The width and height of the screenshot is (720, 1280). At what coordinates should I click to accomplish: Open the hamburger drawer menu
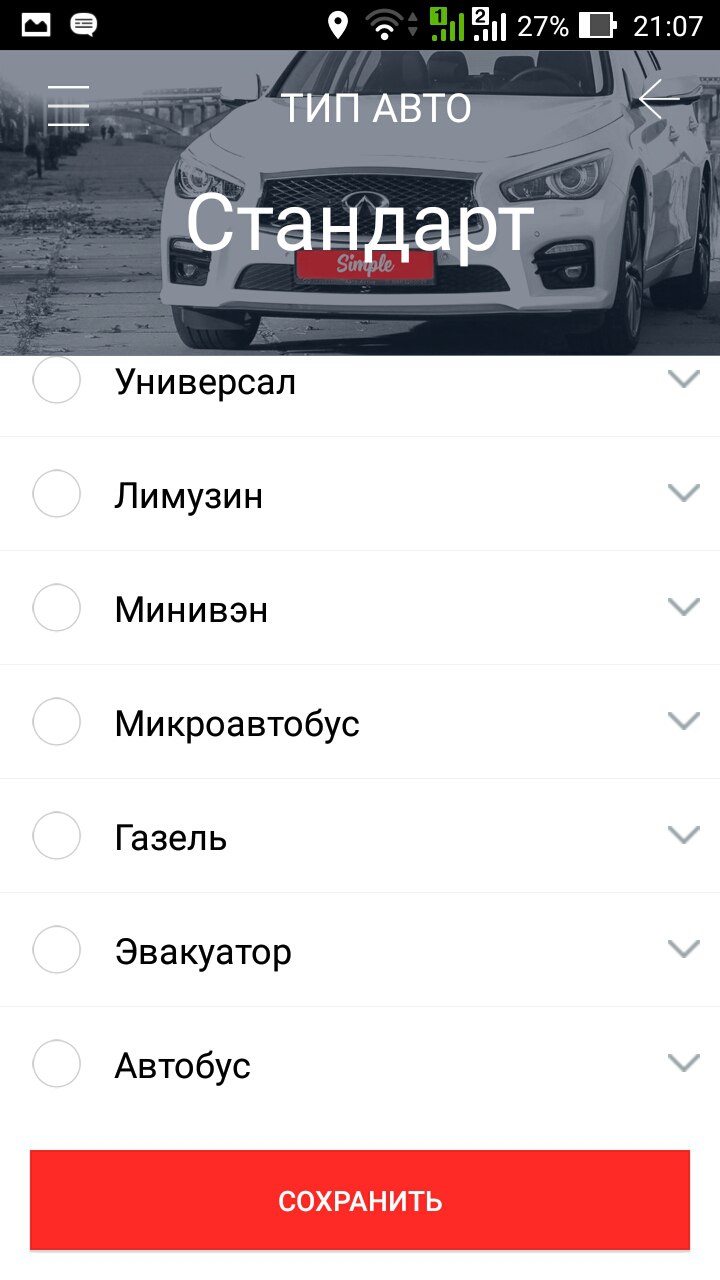coord(68,105)
